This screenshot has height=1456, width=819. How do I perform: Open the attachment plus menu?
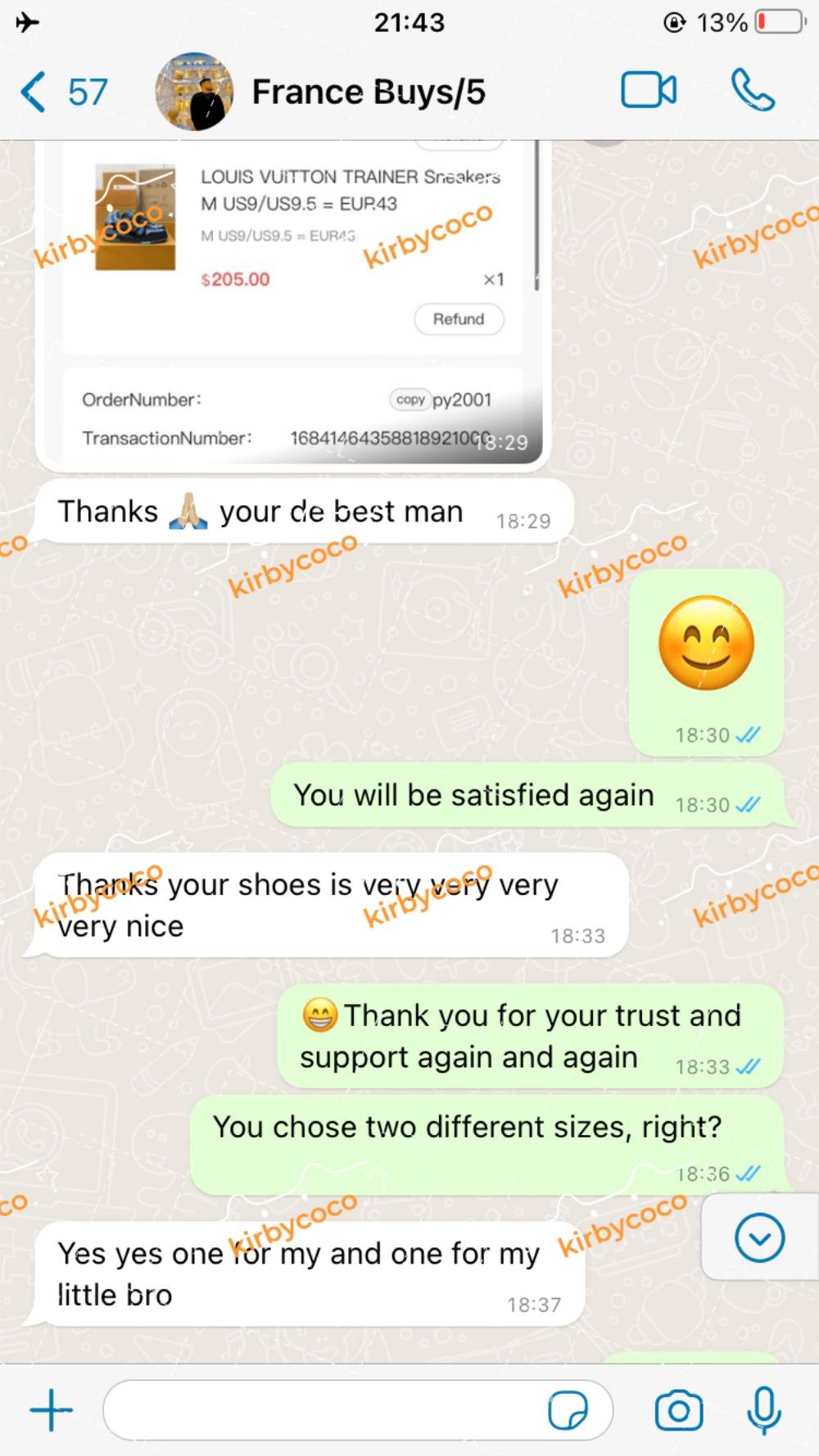[52, 1409]
